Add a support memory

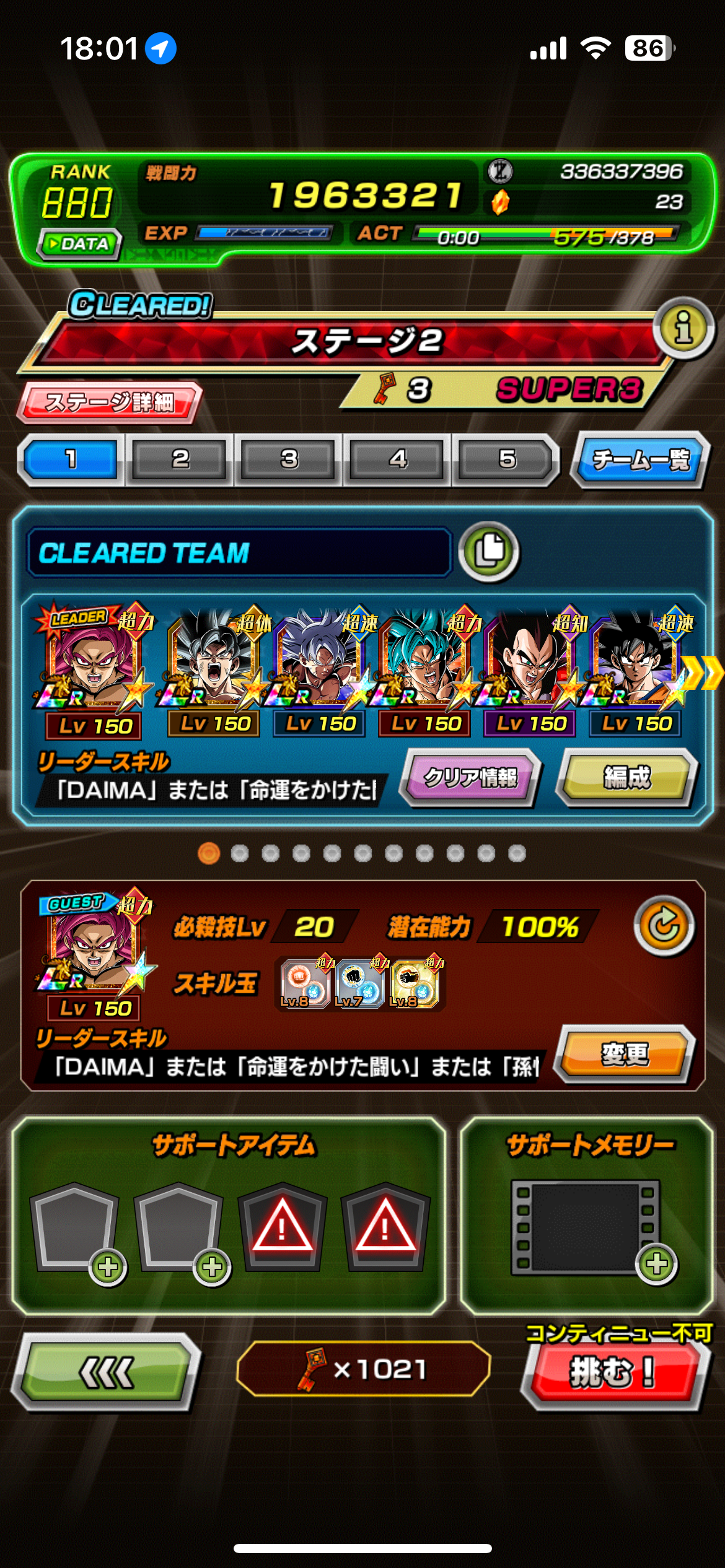click(586, 1227)
